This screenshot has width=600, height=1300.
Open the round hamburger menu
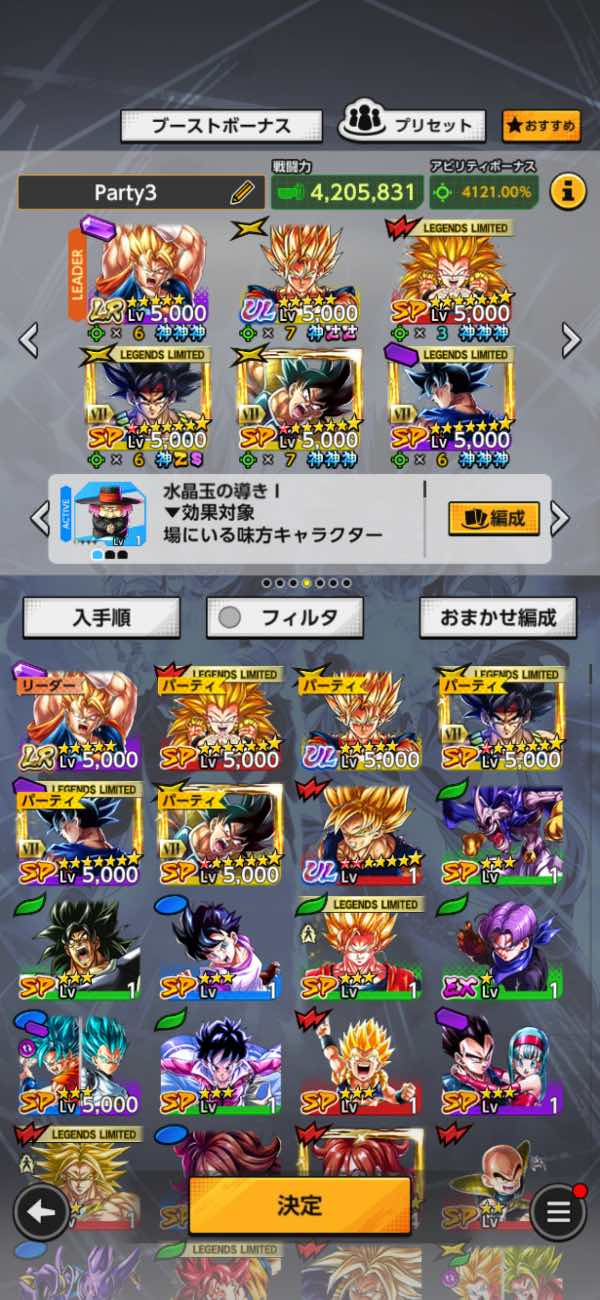tap(558, 1212)
